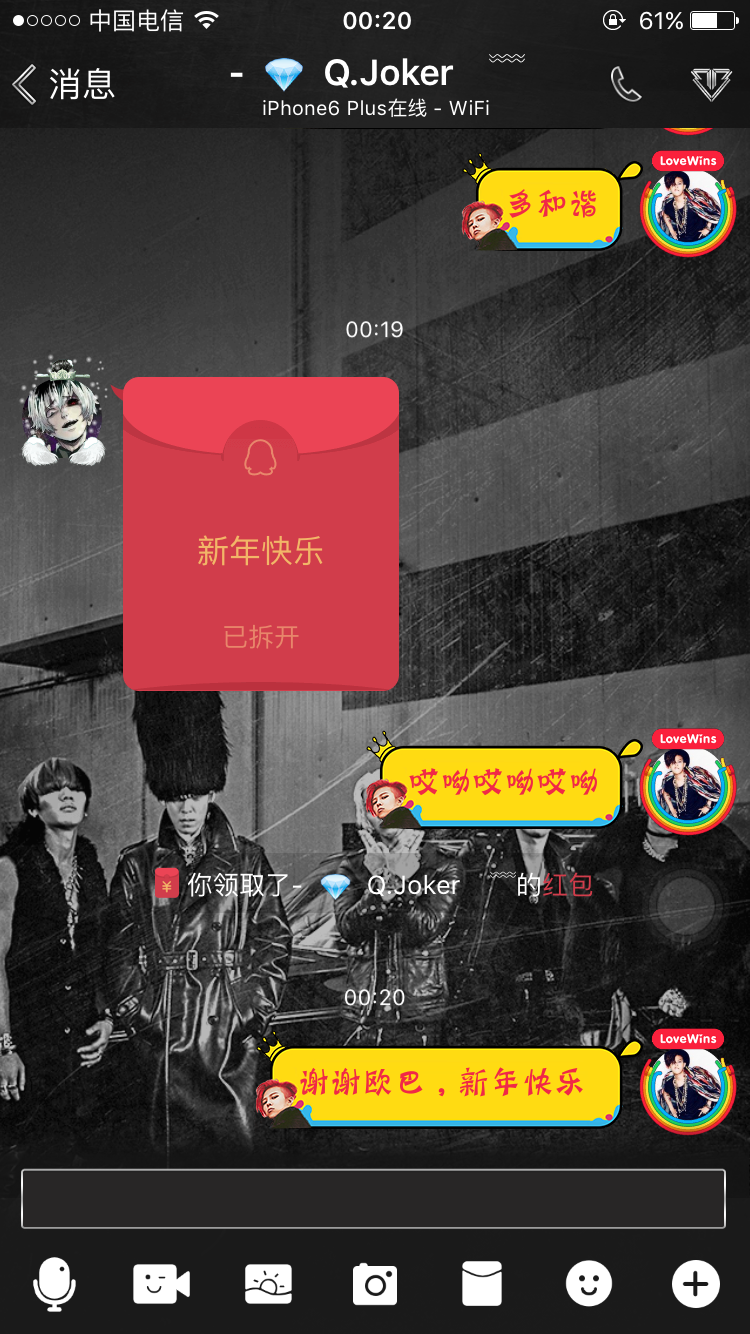The height and width of the screenshot is (1334, 750).
Task: Open the 新年快乐 red envelope
Action: tap(261, 534)
